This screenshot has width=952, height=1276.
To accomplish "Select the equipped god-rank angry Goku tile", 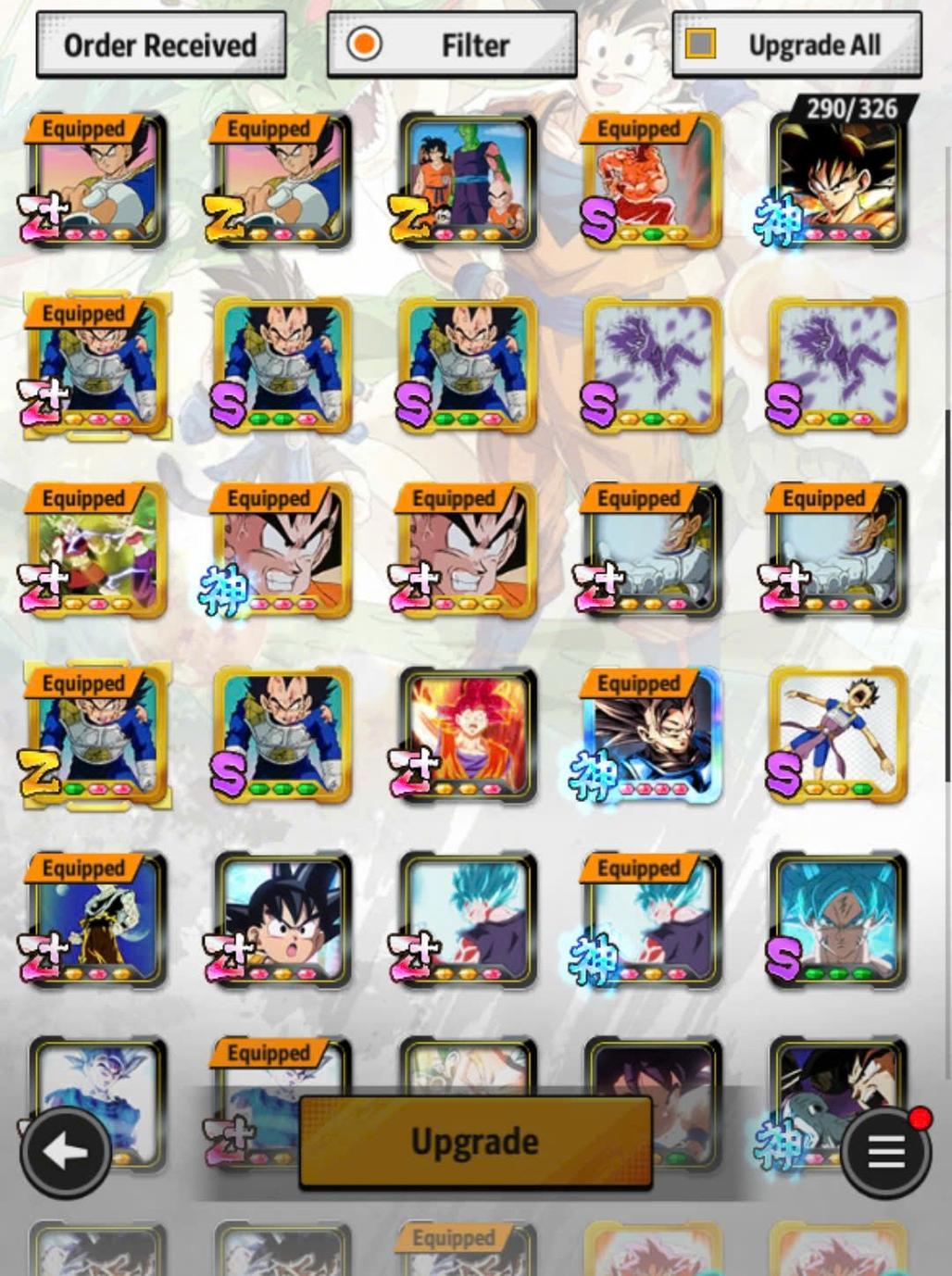I will coord(282,550).
